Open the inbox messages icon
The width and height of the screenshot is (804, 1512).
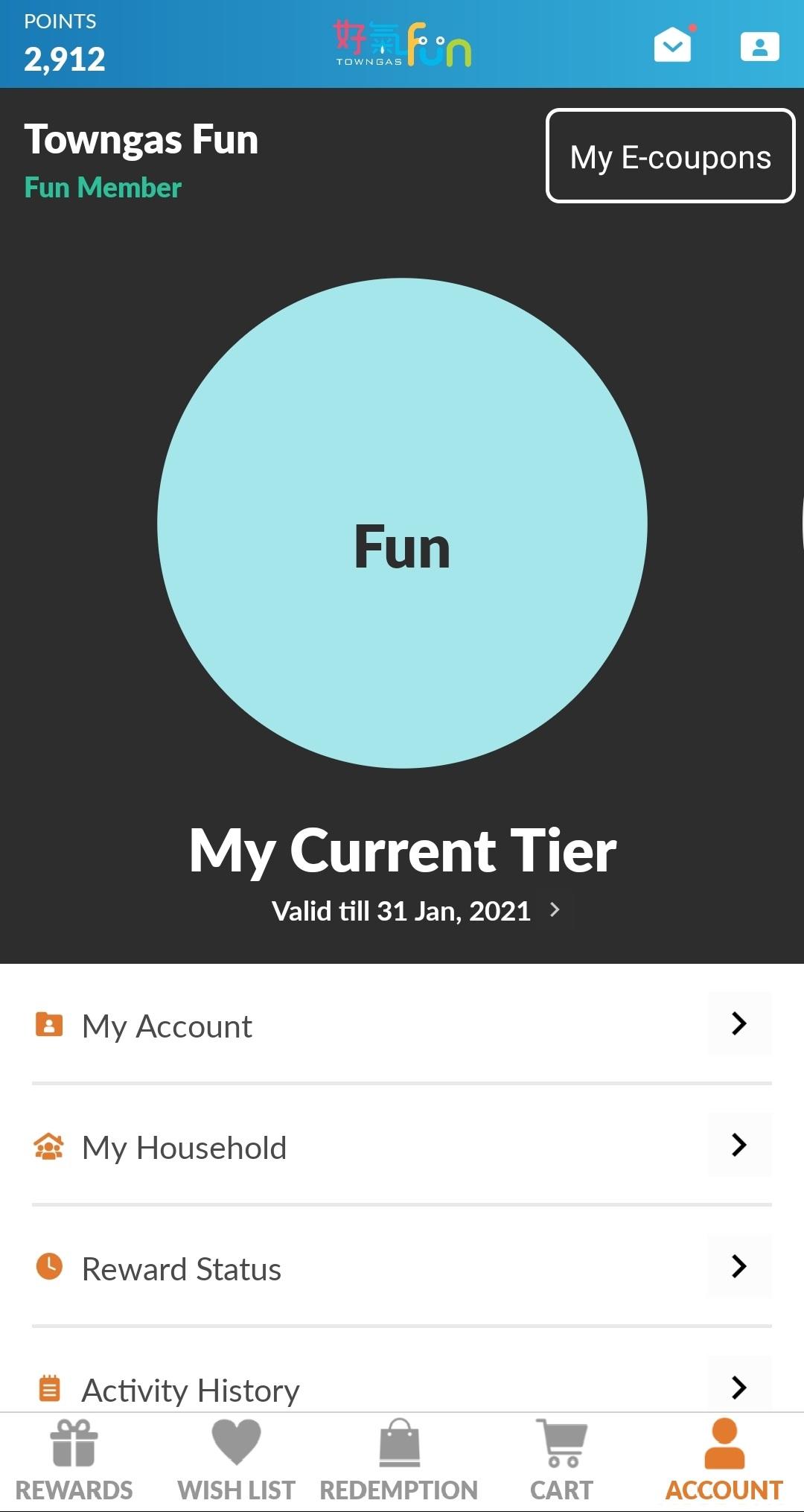673,45
